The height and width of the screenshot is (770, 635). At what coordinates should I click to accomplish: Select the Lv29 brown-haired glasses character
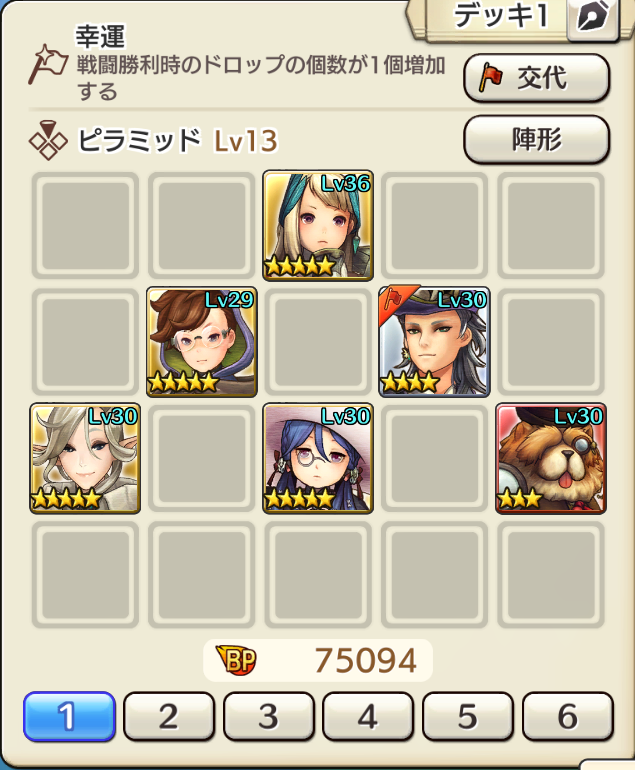pos(201,341)
